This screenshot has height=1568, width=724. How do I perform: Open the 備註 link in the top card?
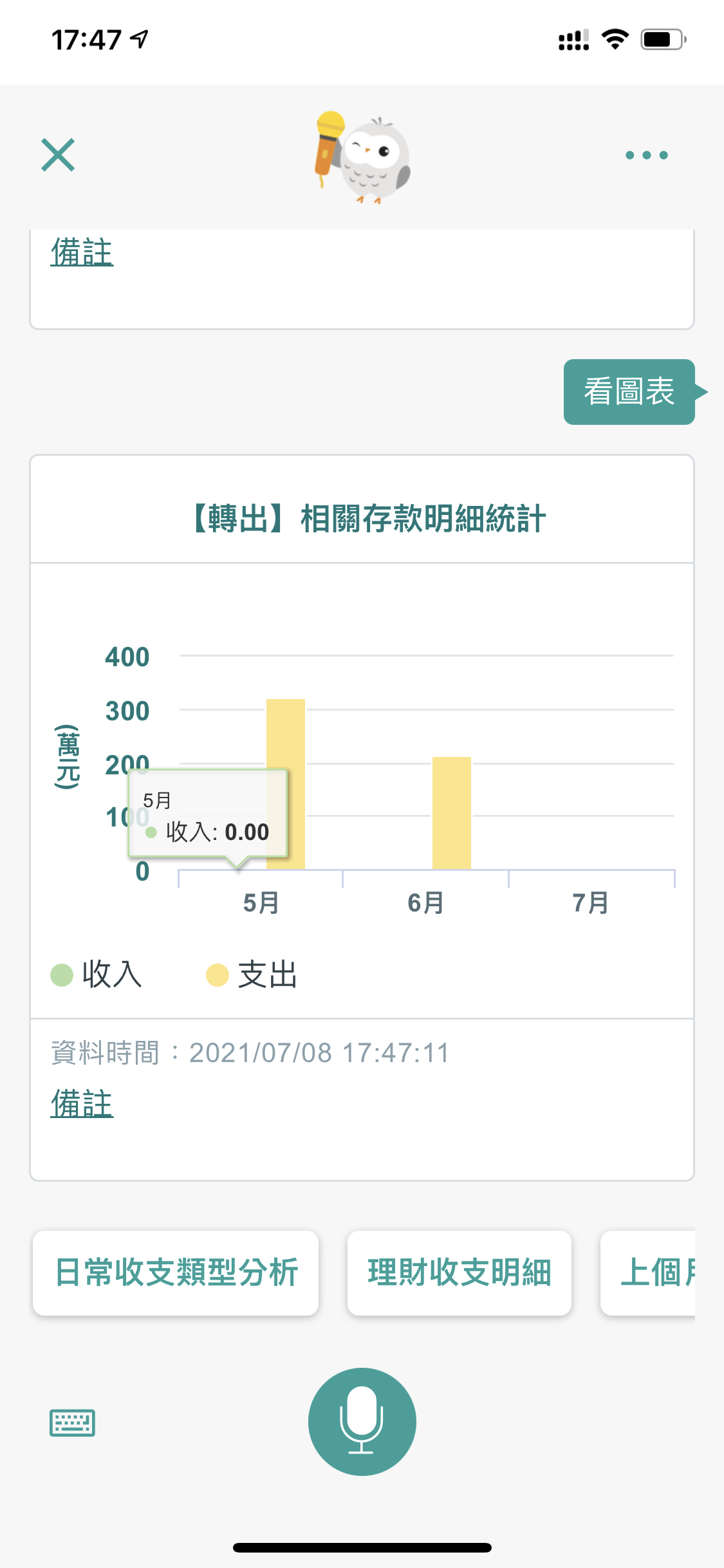[82, 252]
